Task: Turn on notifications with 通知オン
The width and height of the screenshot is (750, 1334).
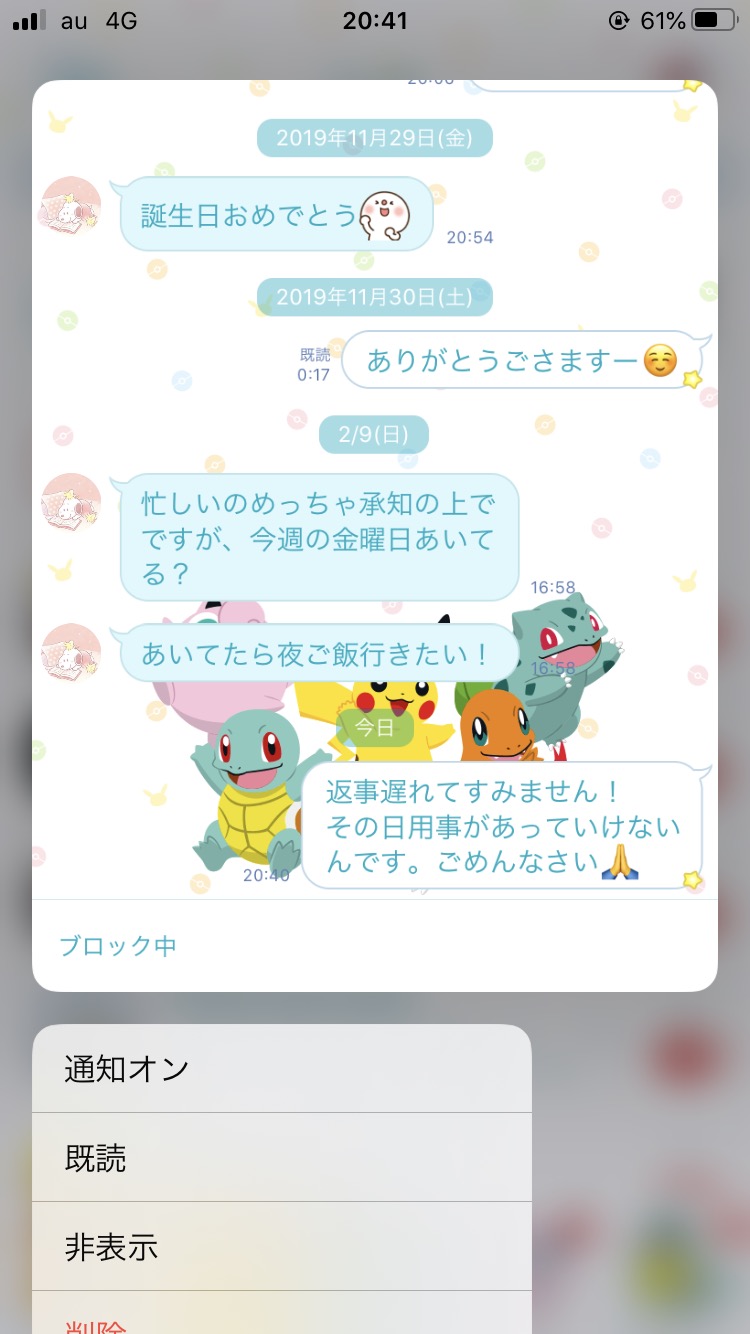Action: point(281,1068)
